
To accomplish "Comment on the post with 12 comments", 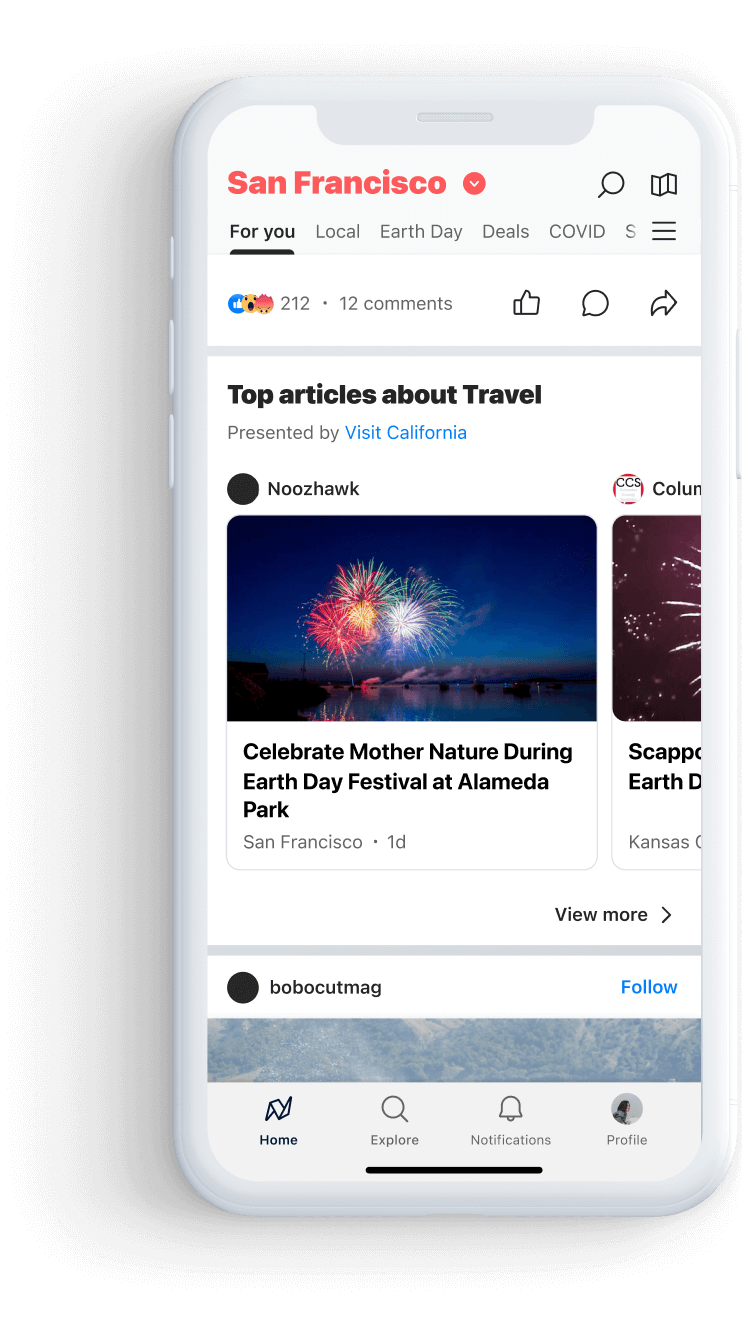I will [595, 303].
